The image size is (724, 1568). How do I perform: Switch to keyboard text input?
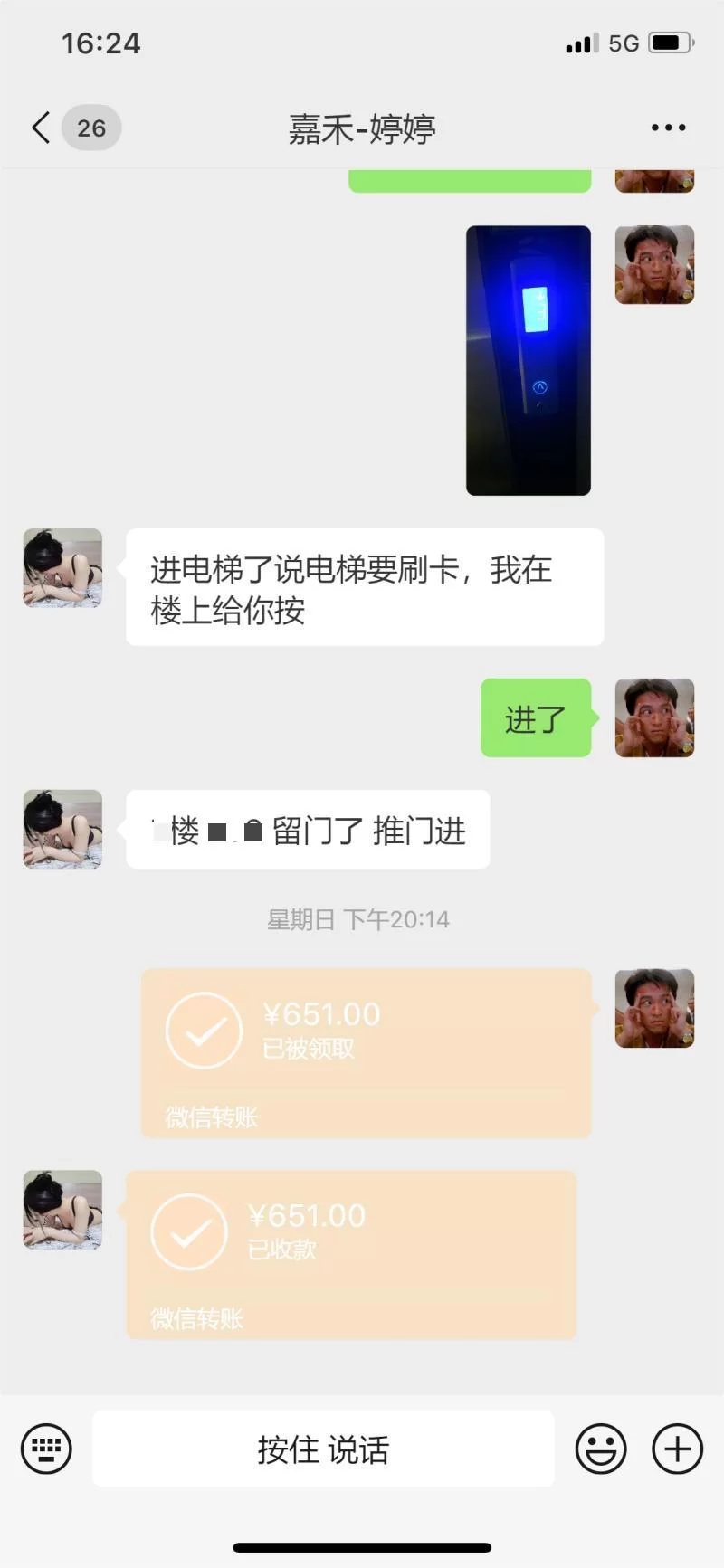tap(46, 1449)
